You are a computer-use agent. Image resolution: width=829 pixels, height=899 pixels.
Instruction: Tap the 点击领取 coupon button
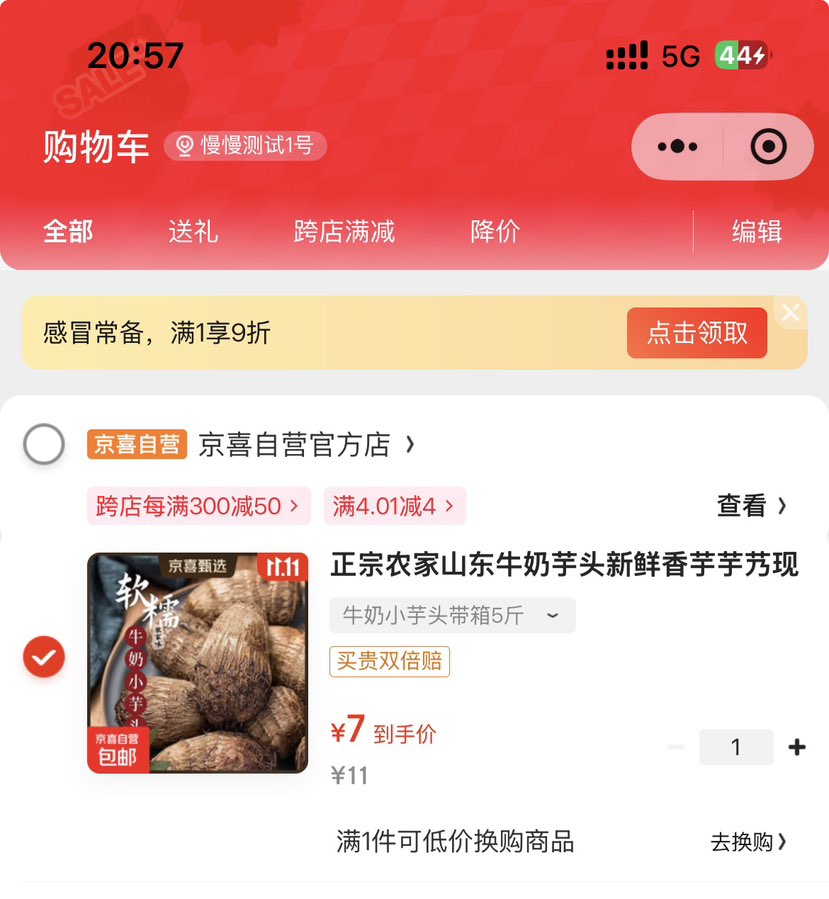point(696,332)
